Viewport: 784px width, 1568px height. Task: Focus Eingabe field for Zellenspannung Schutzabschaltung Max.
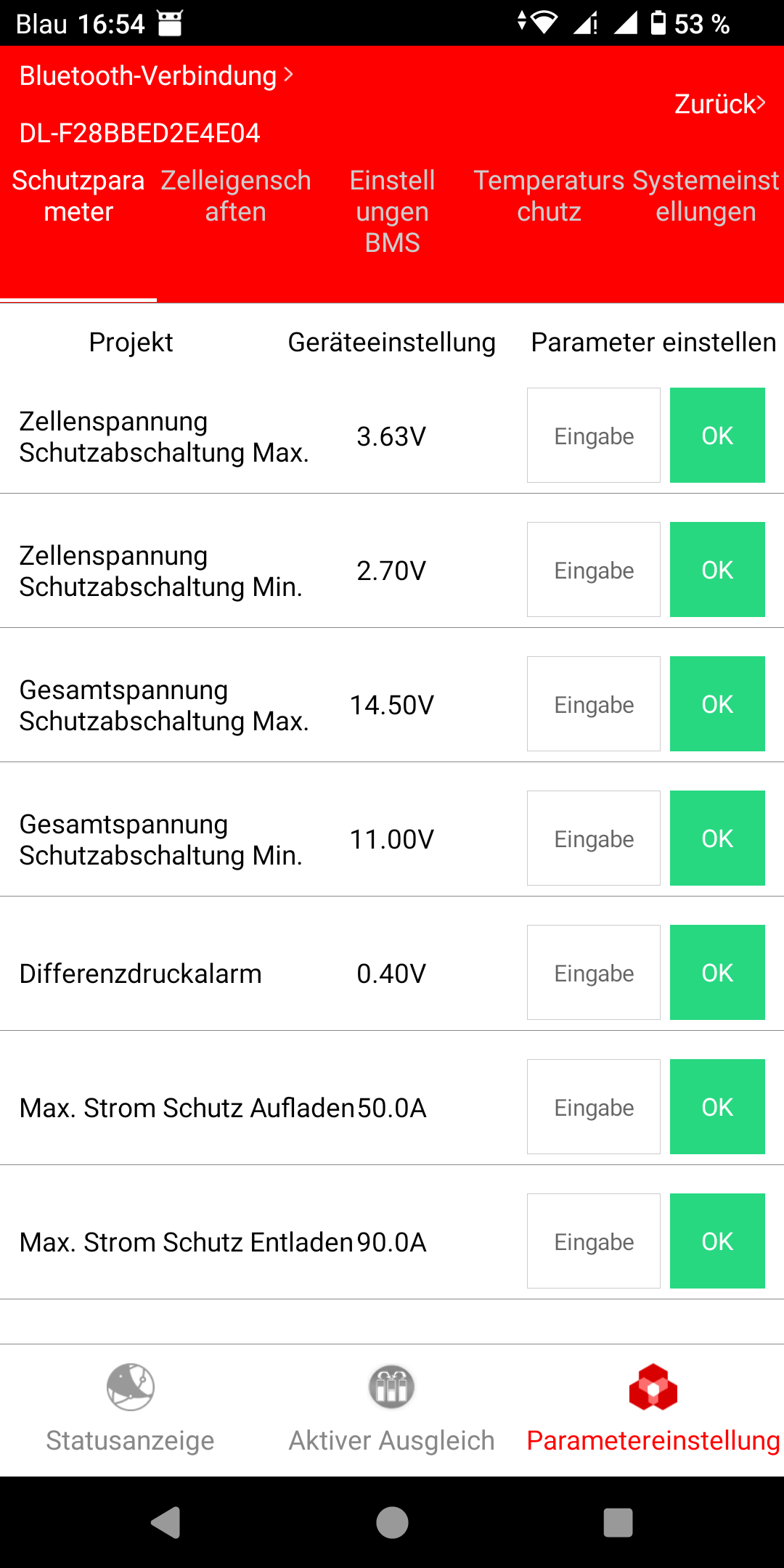point(594,436)
